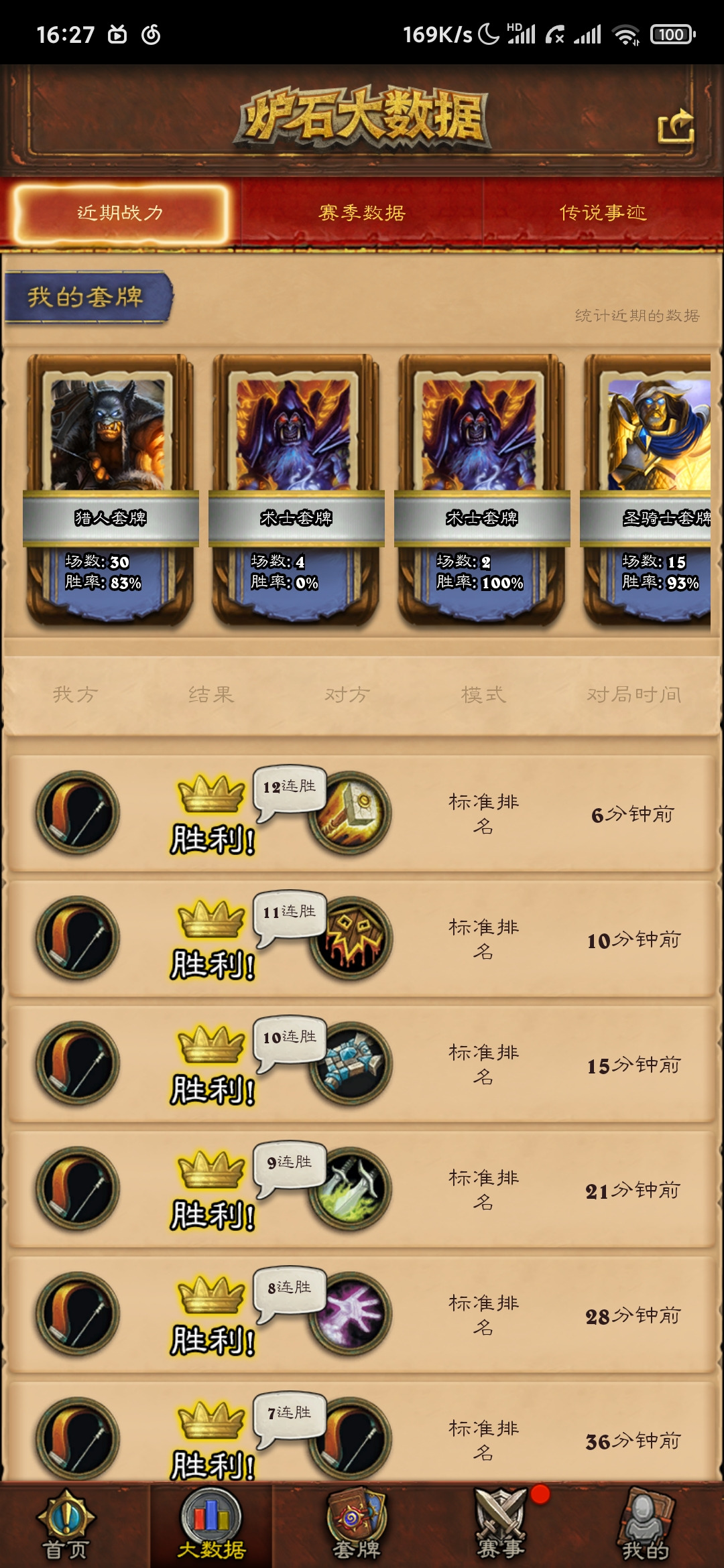Open the 8连胜 match record
The image size is (724, 1568).
362,1315
